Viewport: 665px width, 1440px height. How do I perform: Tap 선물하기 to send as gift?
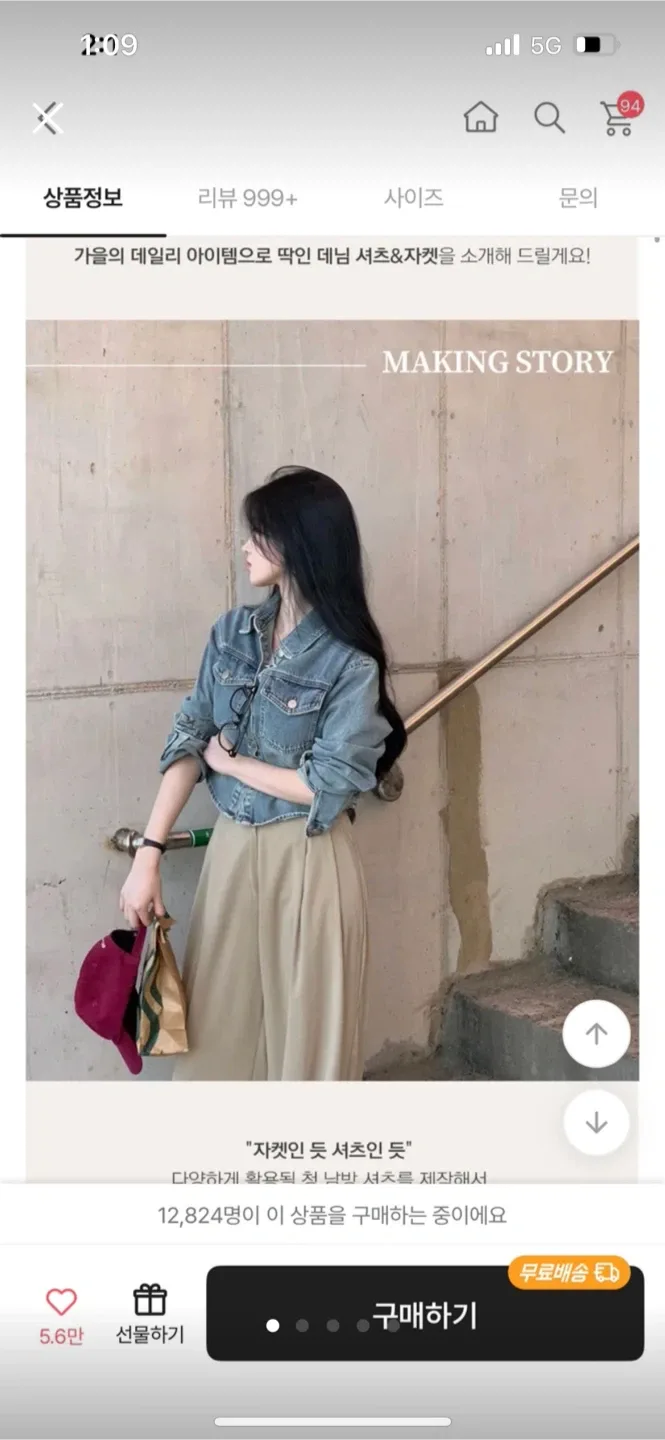pyautogui.click(x=150, y=1314)
